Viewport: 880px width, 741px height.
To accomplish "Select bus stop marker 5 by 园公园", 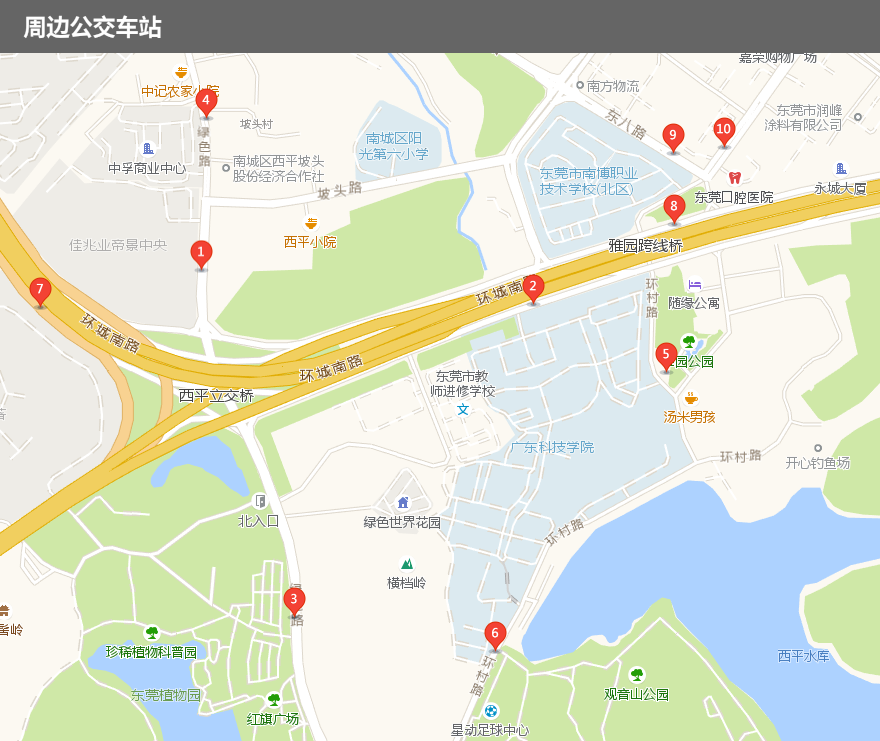I will click(666, 355).
